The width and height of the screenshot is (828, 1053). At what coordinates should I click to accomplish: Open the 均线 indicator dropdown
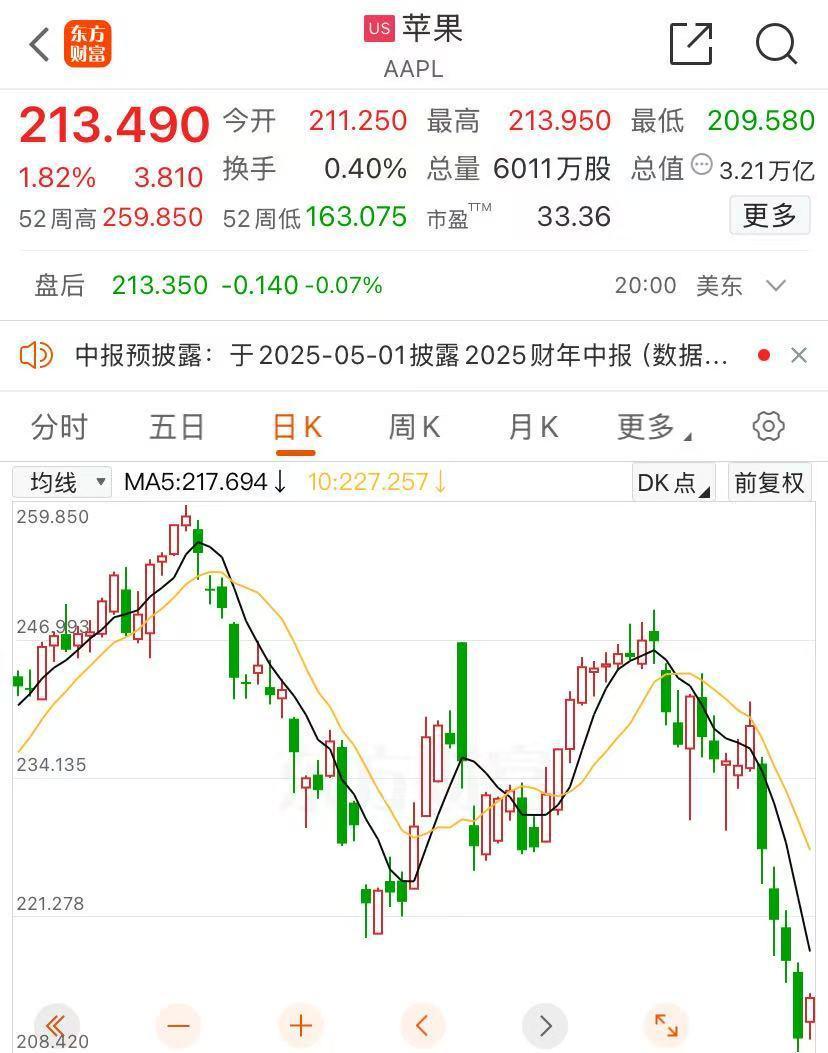pos(62,483)
